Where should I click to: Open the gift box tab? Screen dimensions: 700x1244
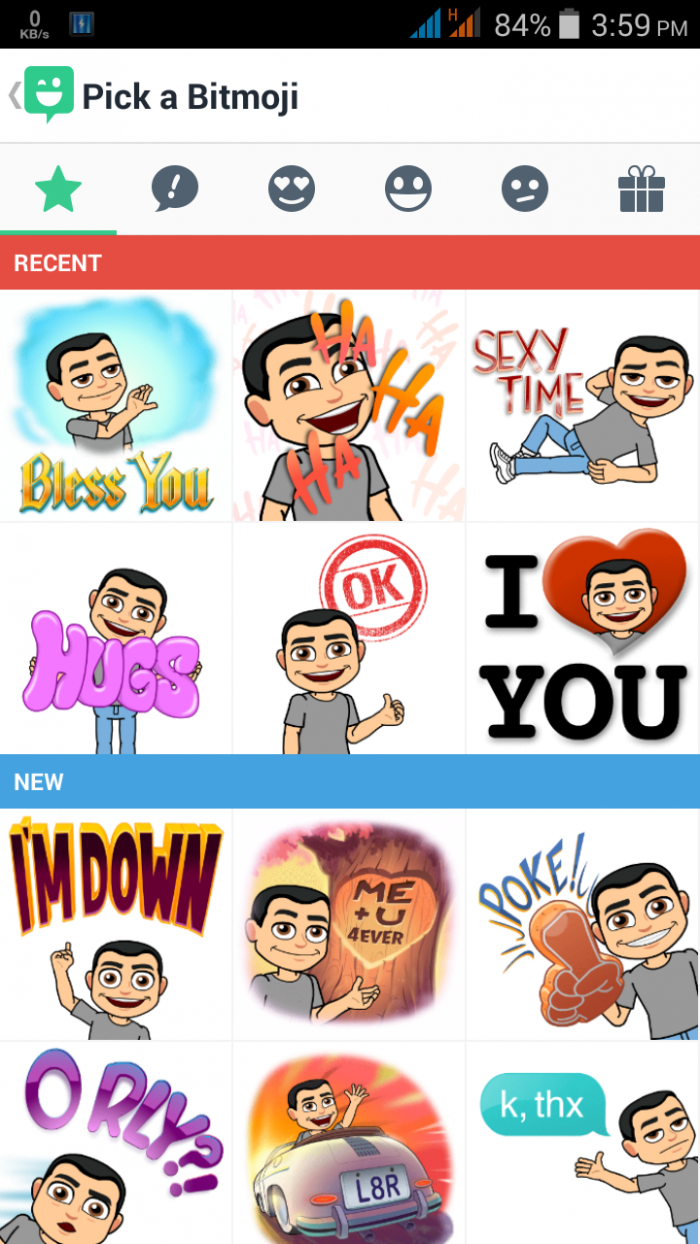point(641,189)
